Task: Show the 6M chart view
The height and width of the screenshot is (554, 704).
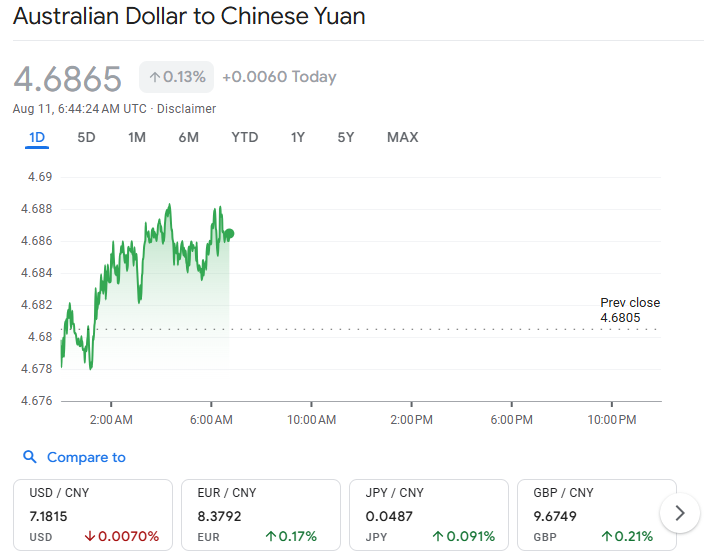Action: tap(188, 137)
